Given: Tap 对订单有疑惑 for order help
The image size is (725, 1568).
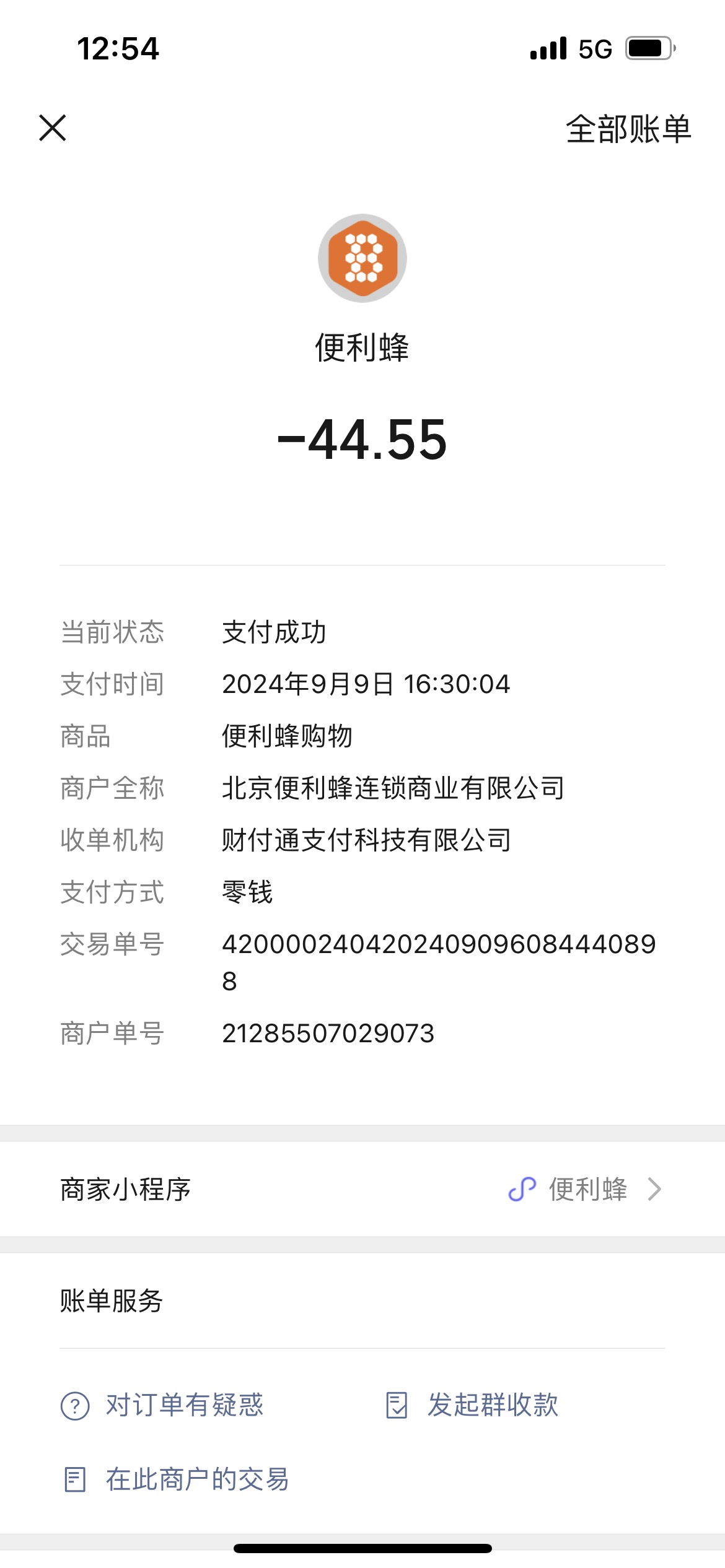Looking at the screenshot, I should tap(162, 1405).
